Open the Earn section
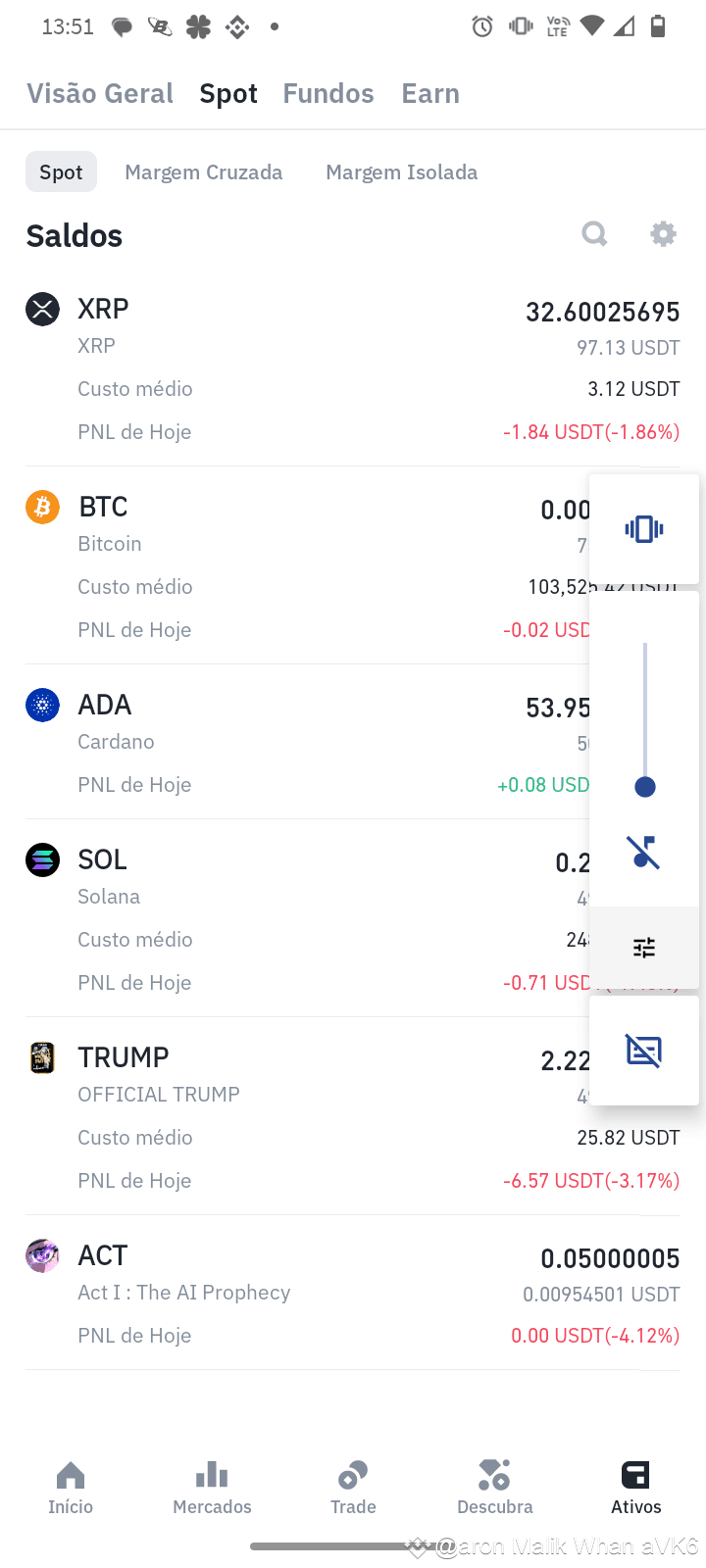This screenshot has width=706, height=1568. point(429,93)
